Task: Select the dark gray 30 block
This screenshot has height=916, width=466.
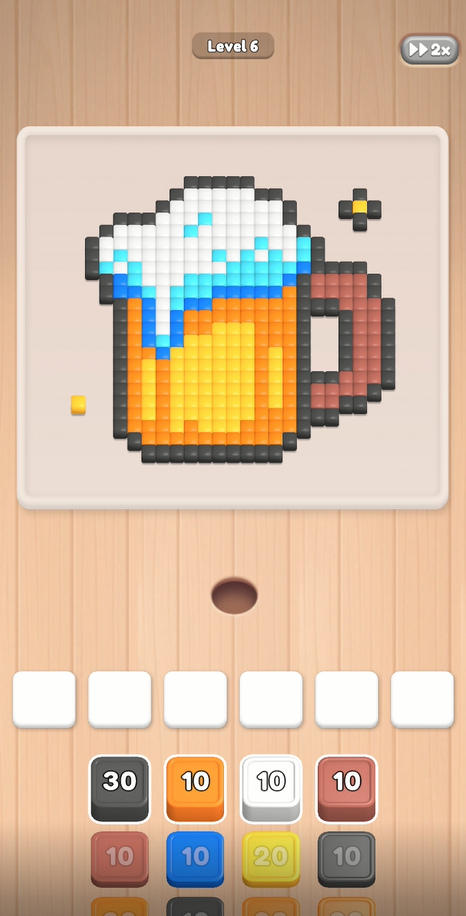Action: click(119, 788)
